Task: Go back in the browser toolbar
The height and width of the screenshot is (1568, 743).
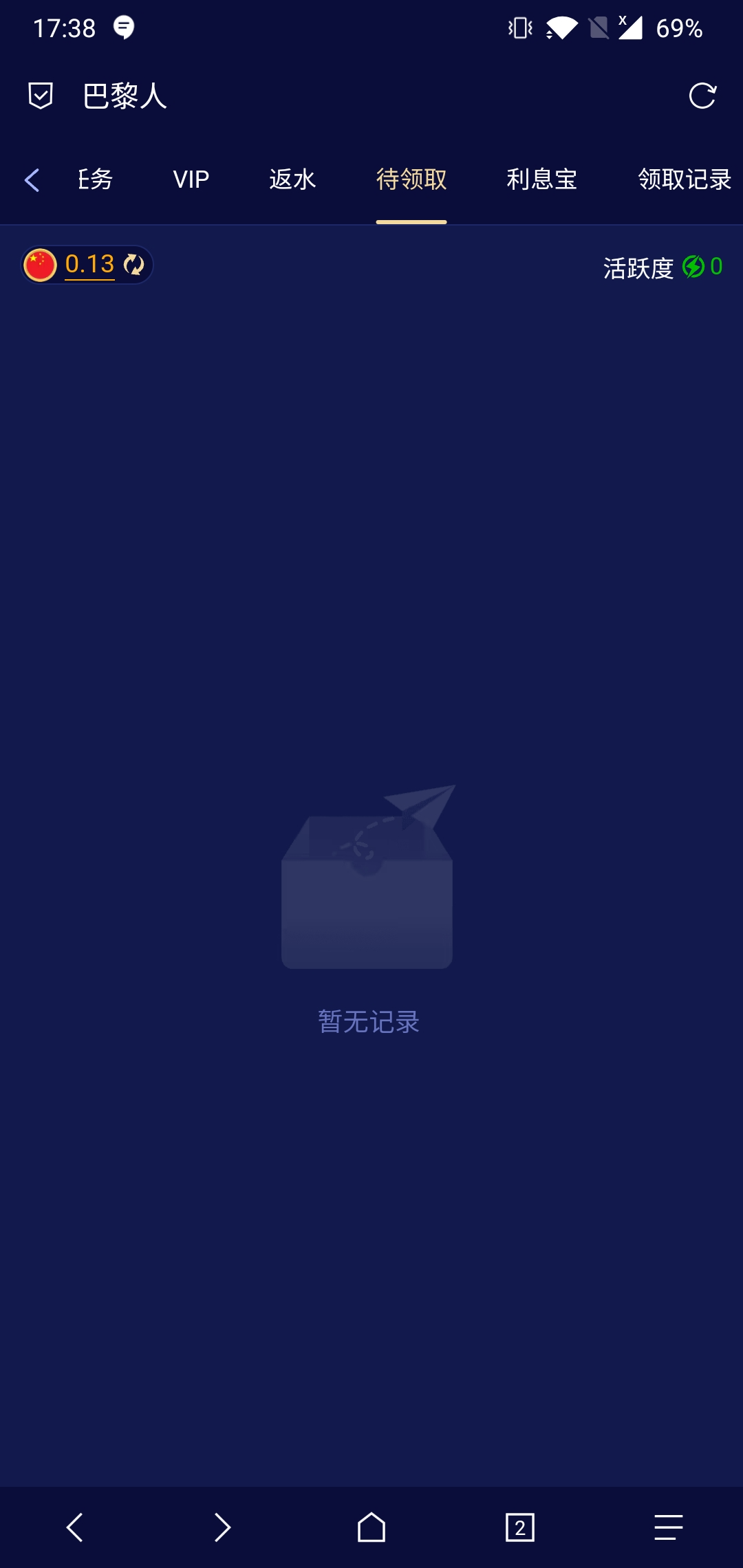Action: [x=75, y=1527]
